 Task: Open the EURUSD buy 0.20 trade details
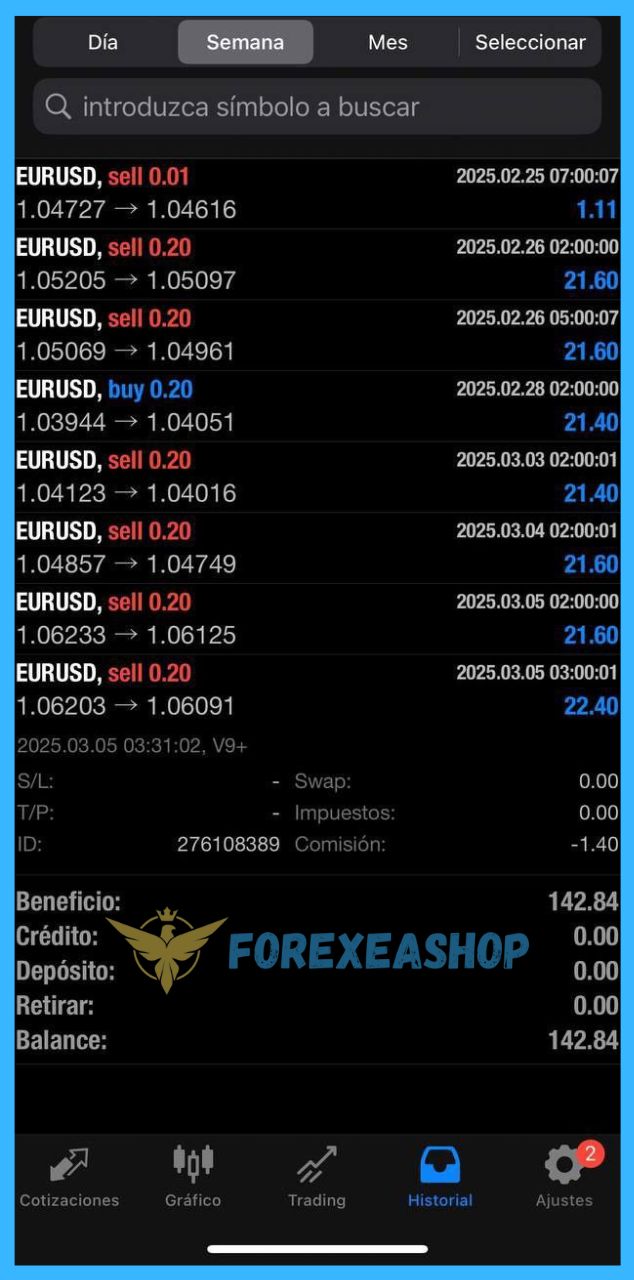point(317,407)
